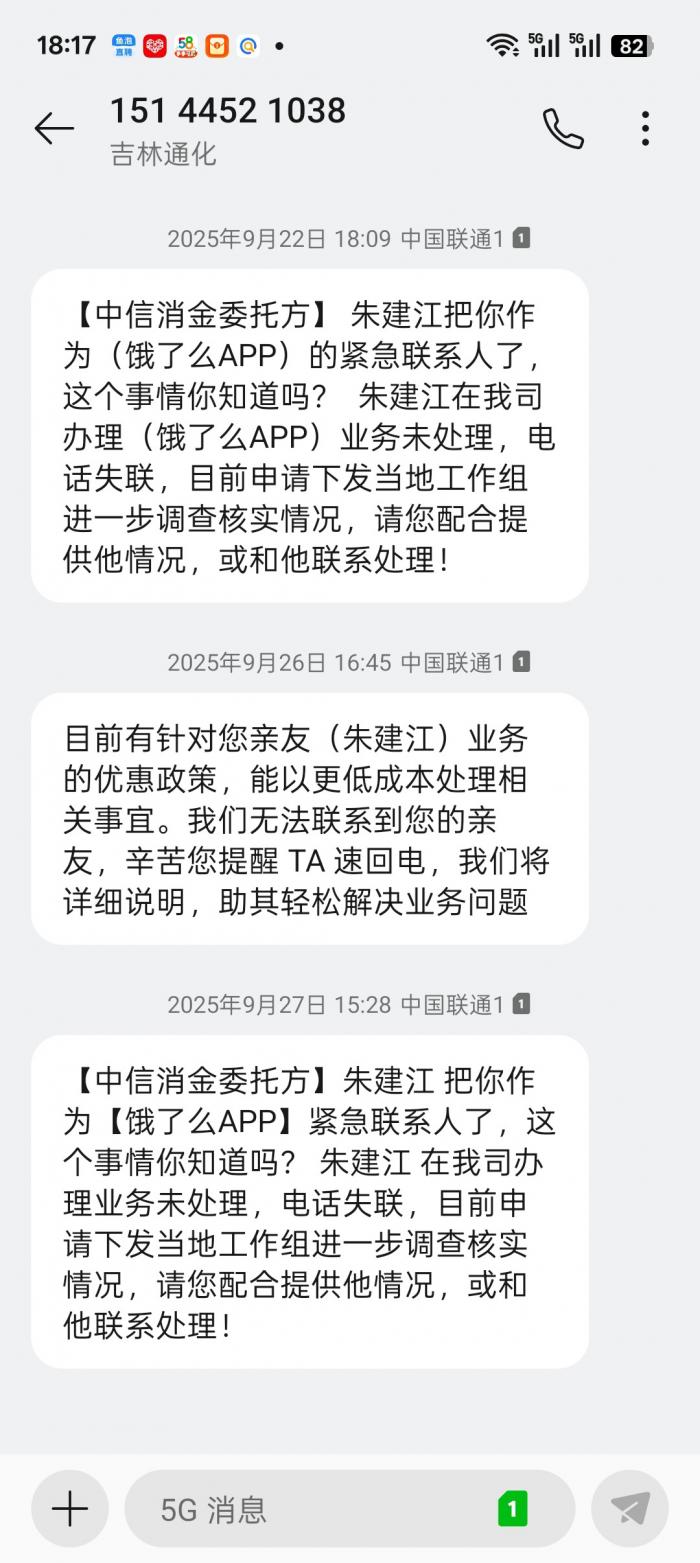Image resolution: width=700 pixels, height=1563 pixels.
Task: Focus the 5G 消息 text field
Action: click(x=310, y=1508)
